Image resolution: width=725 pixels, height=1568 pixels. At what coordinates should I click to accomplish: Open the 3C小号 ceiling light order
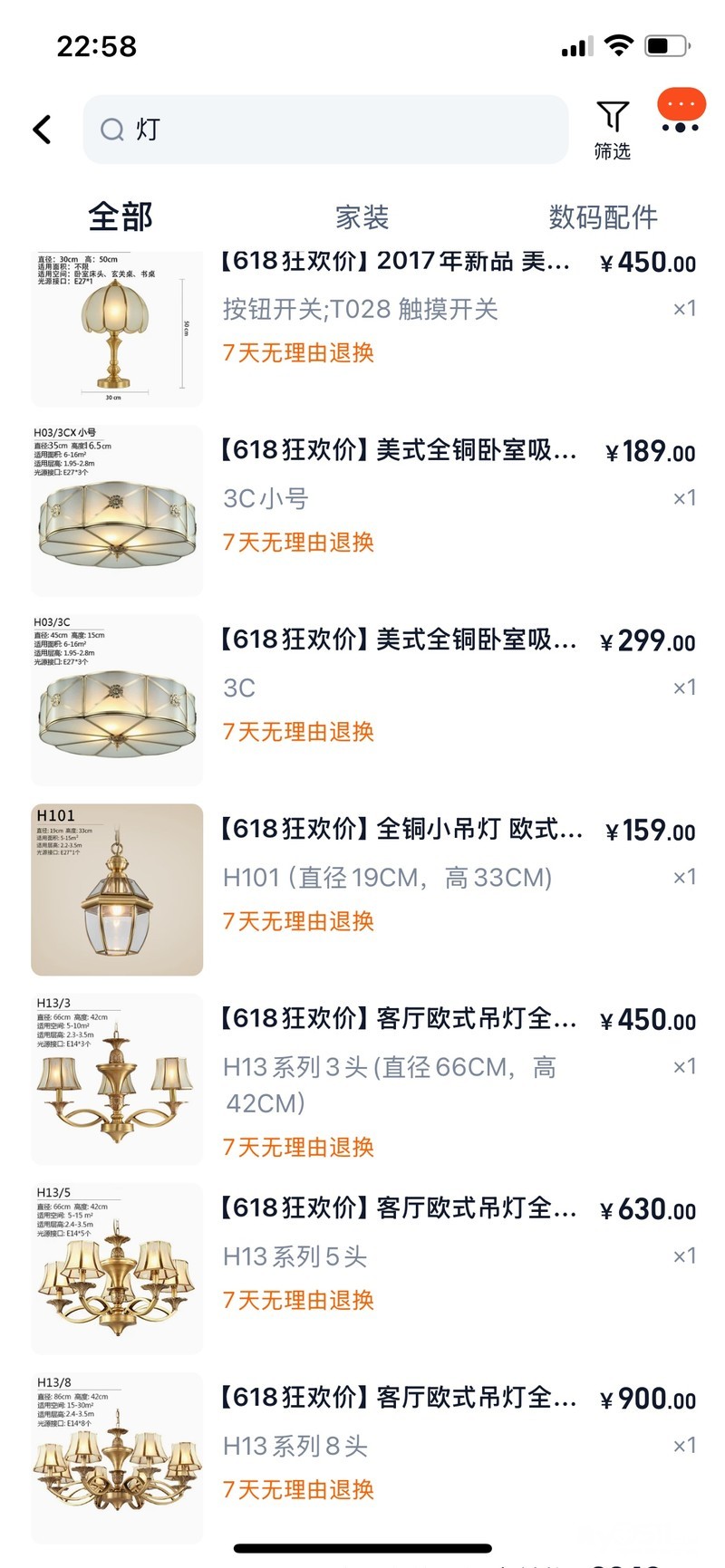[399, 498]
